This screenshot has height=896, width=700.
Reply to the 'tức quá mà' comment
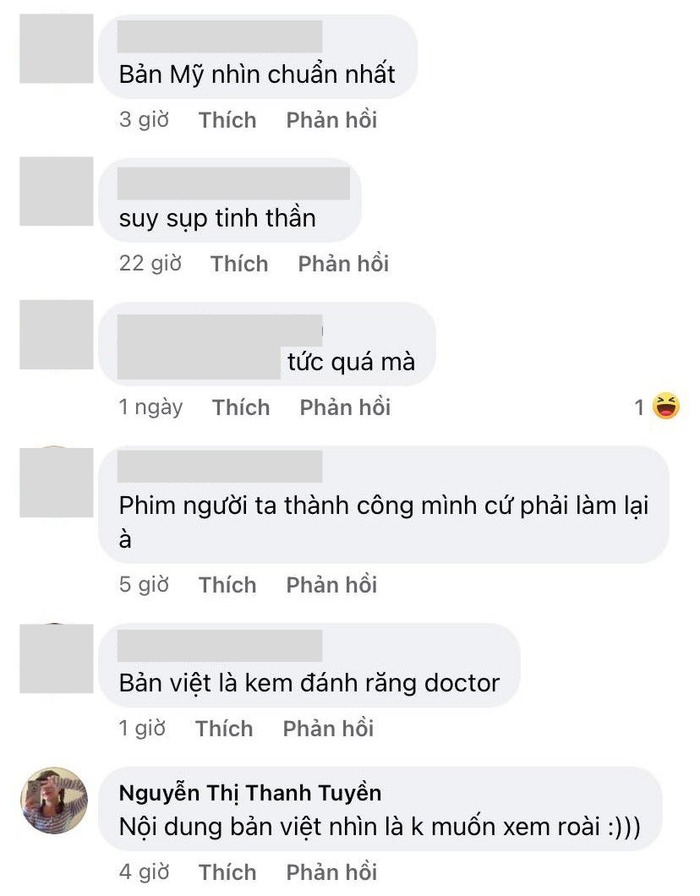[345, 407]
